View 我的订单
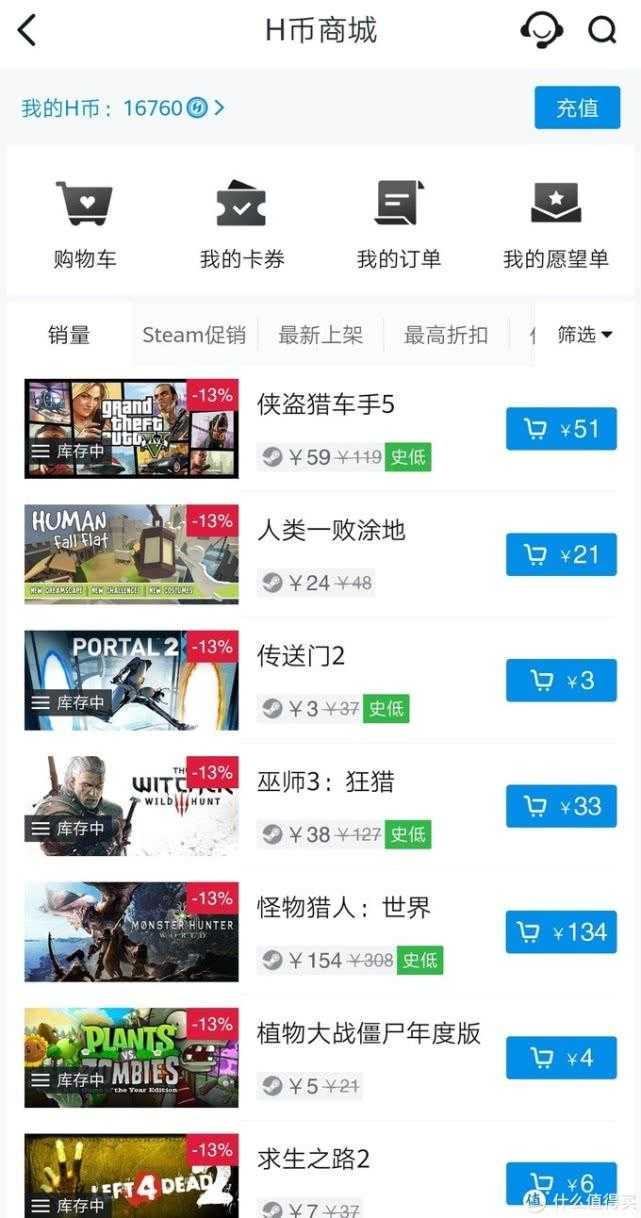641x1218 pixels. pos(398,225)
